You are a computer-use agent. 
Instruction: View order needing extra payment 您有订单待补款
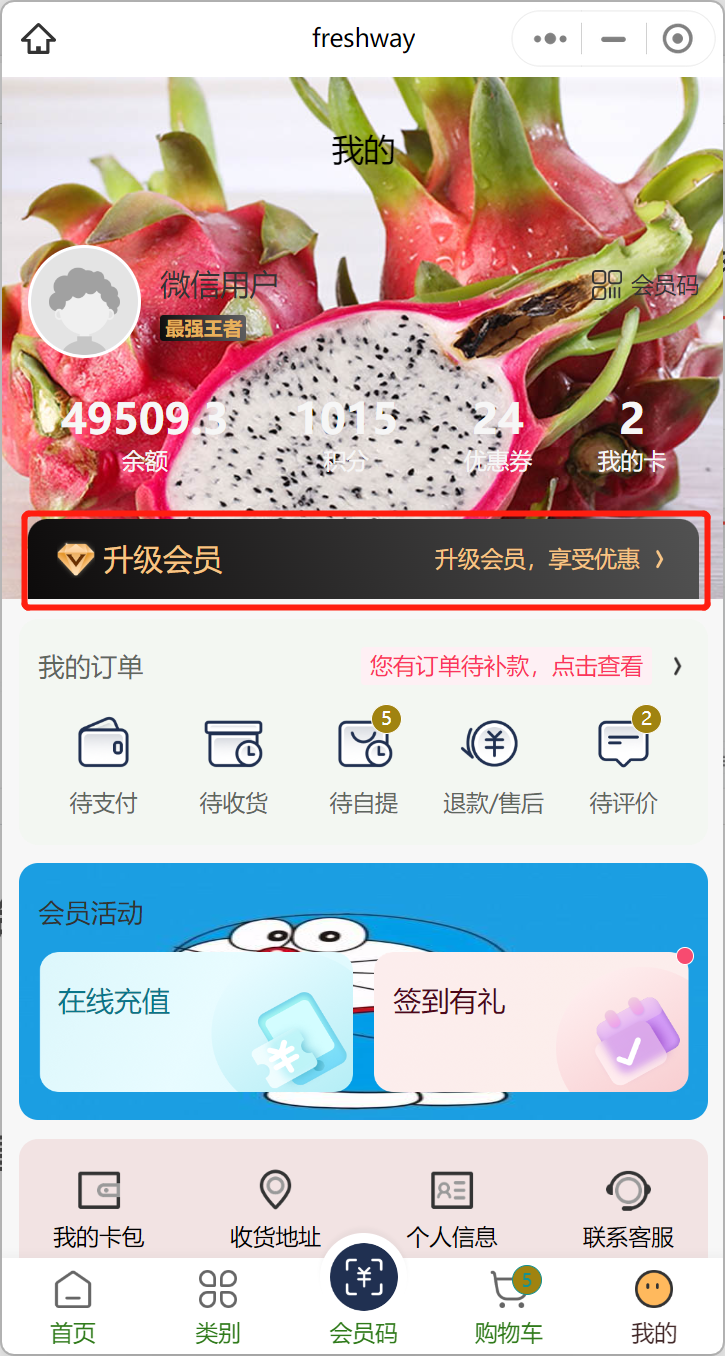point(506,666)
